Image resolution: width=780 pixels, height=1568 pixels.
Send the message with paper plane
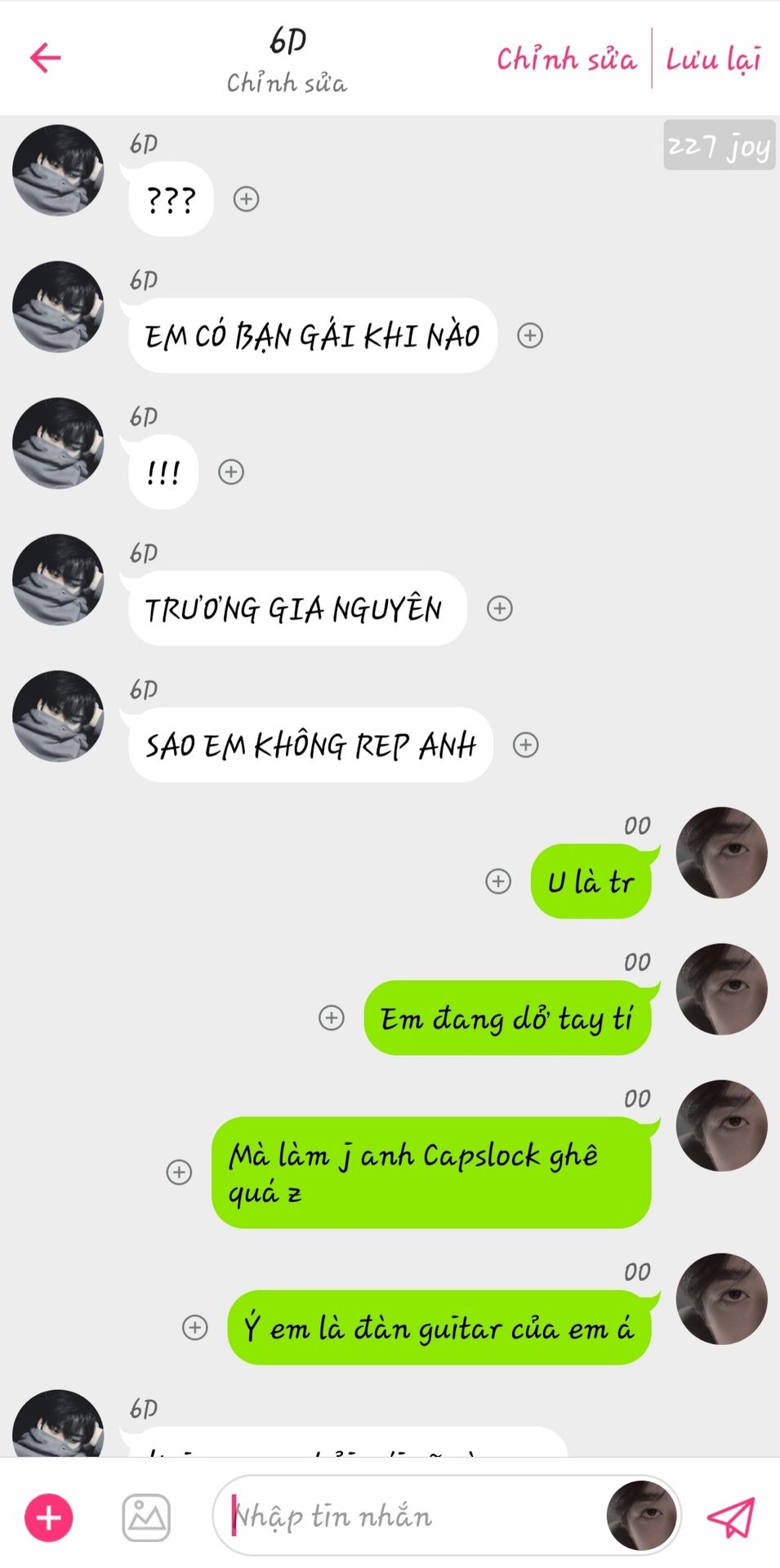pos(730,1517)
